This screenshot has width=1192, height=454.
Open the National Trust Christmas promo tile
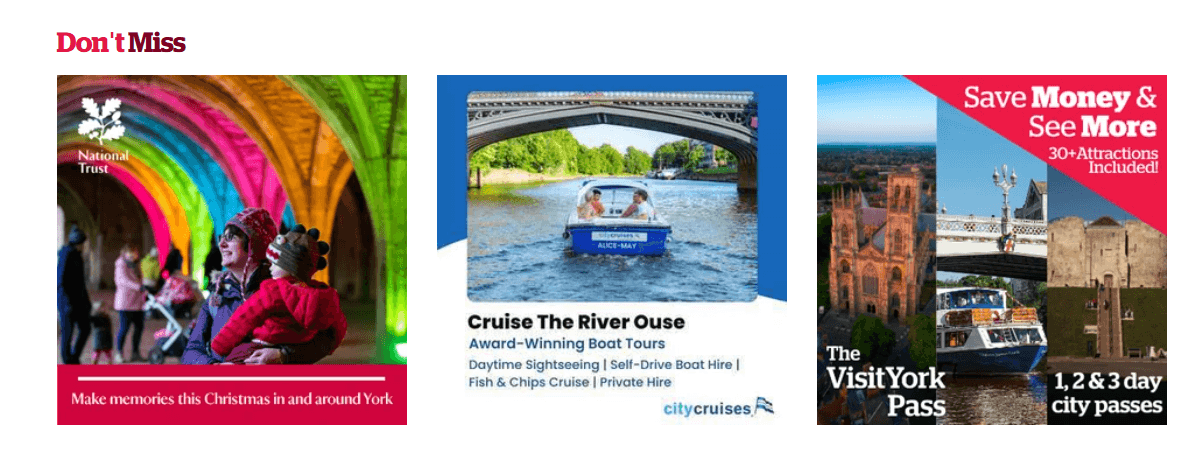coord(232,250)
